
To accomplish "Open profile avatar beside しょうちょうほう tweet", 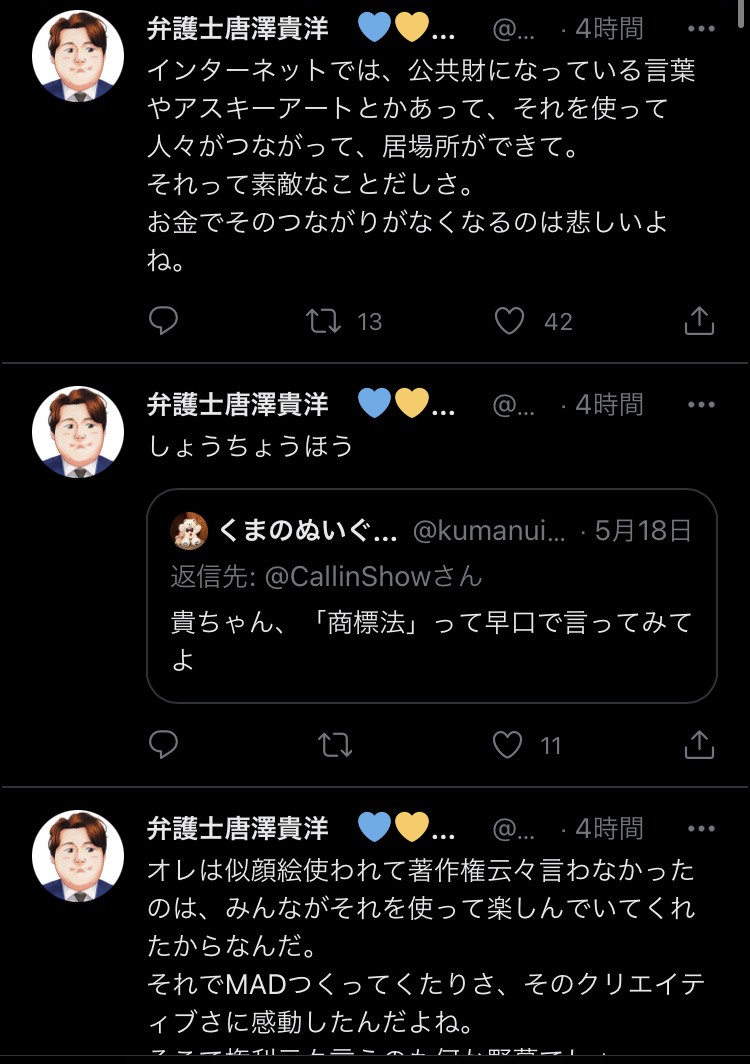I will pyautogui.click(x=78, y=431).
